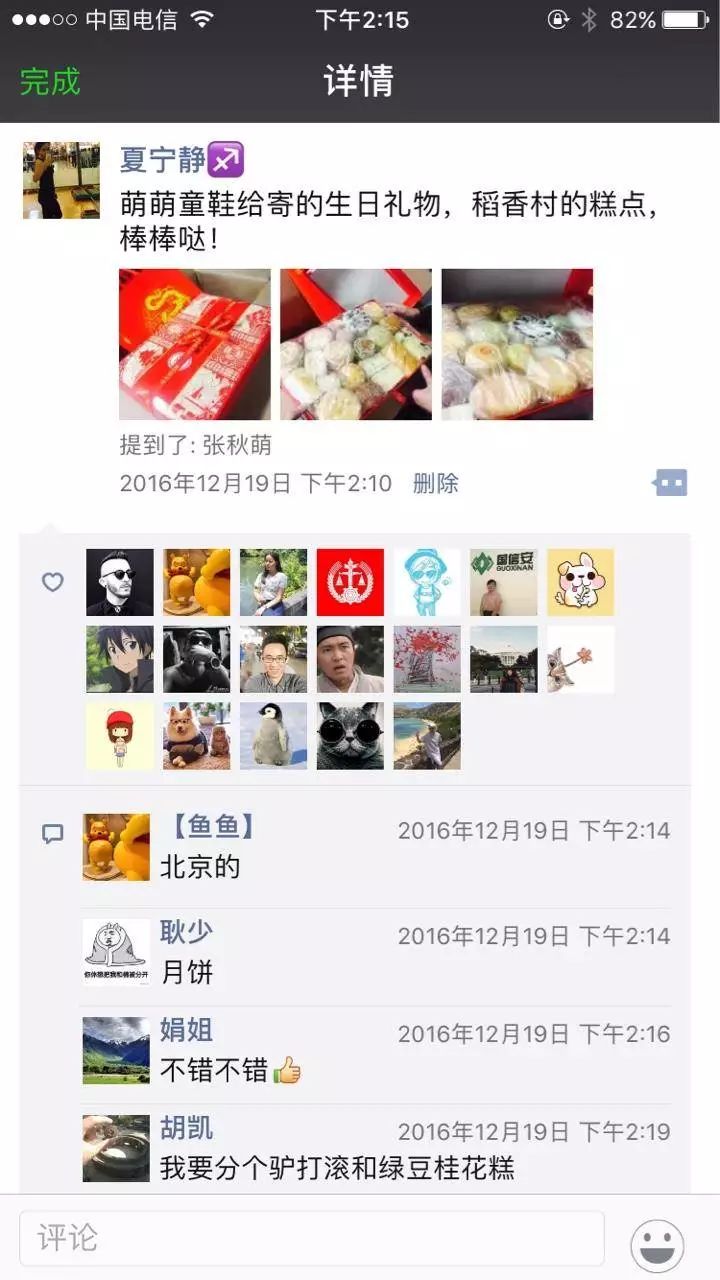The width and height of the screenshot is (720, 1280).
Task: Open the sunglasses cat liker's profile
Action: click(x=350, y=736)
